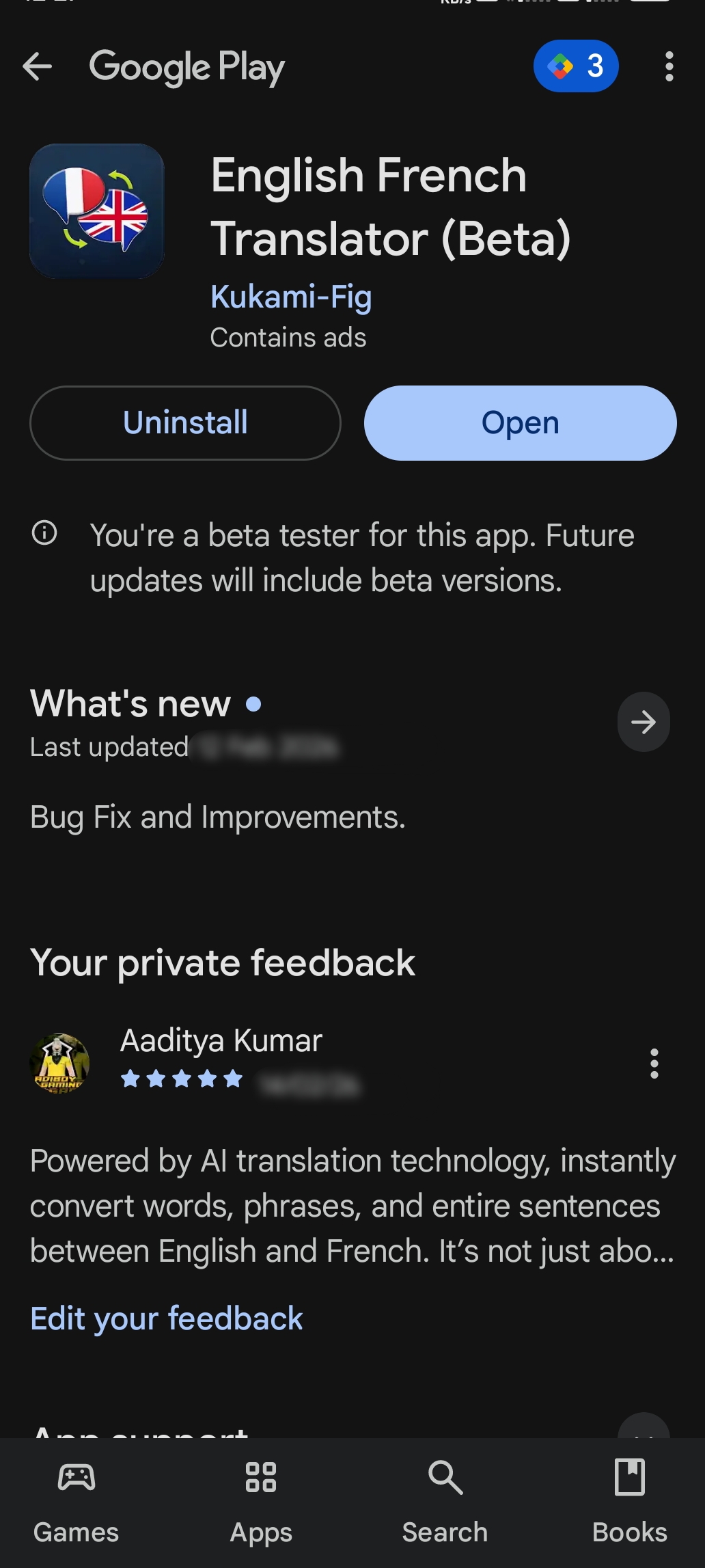Viewport: 705px width, 1568px height.
Task: Tap the five-star rating on your review
Action: (x=182, y=1079)
